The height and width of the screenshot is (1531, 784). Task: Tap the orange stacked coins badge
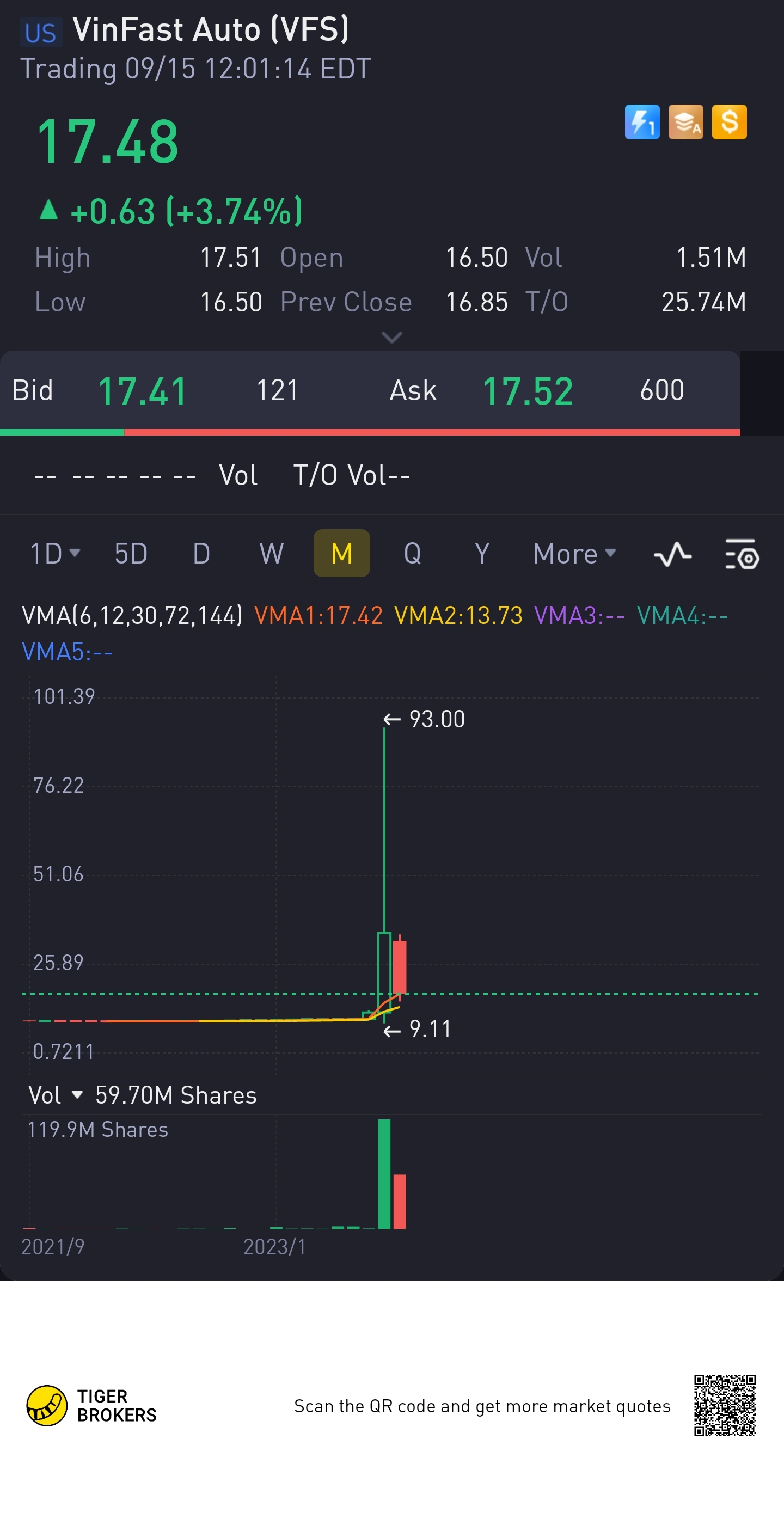685,123
